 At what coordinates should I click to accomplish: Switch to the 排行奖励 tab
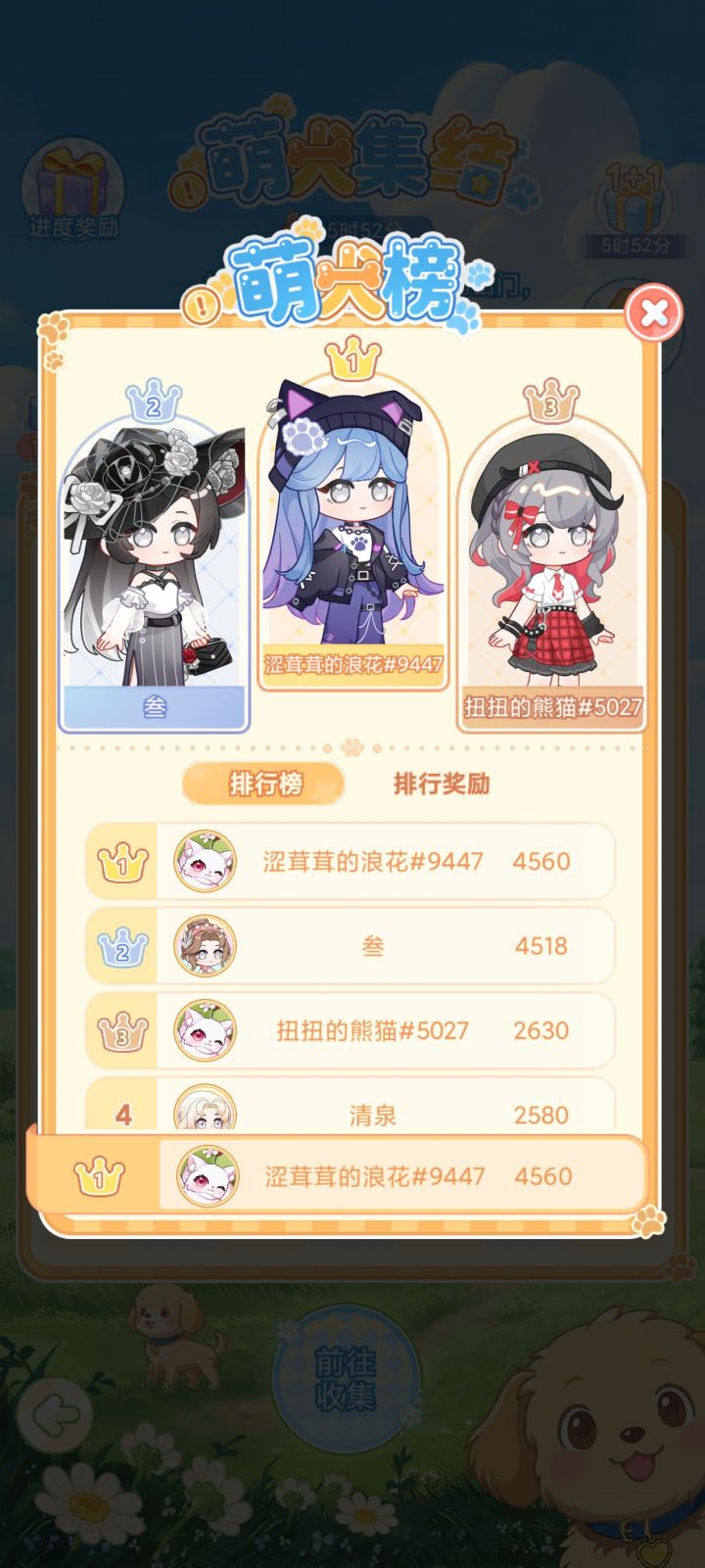point(442,784)
